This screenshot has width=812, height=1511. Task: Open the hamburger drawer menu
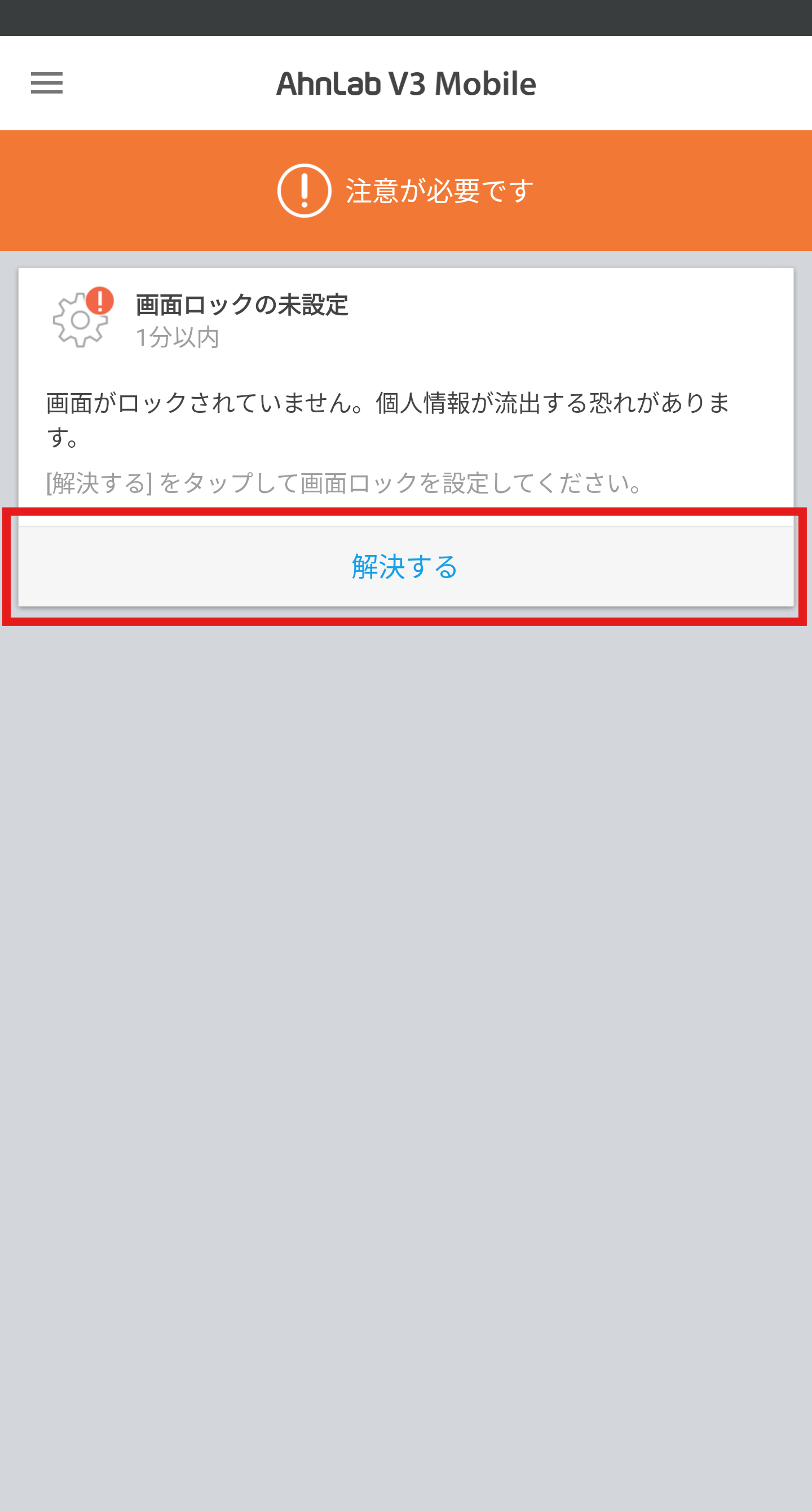coord(47,83)
